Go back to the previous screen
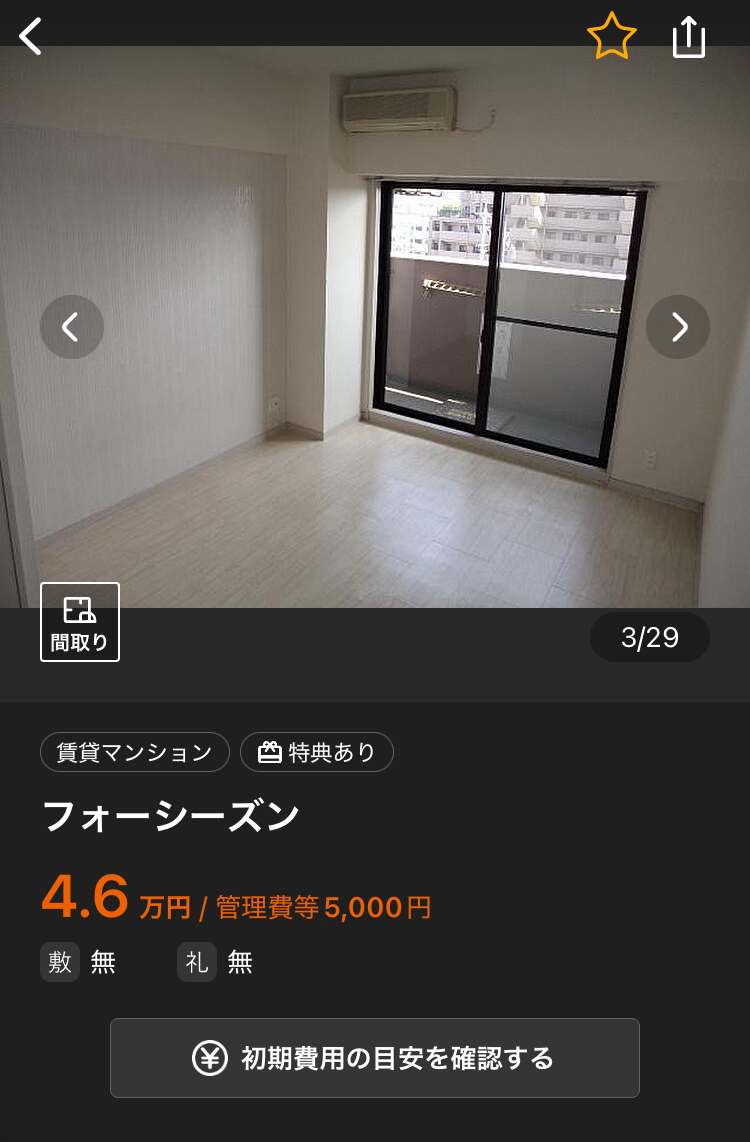This screenshot has height=1142, width=750. tap(31, 37)
